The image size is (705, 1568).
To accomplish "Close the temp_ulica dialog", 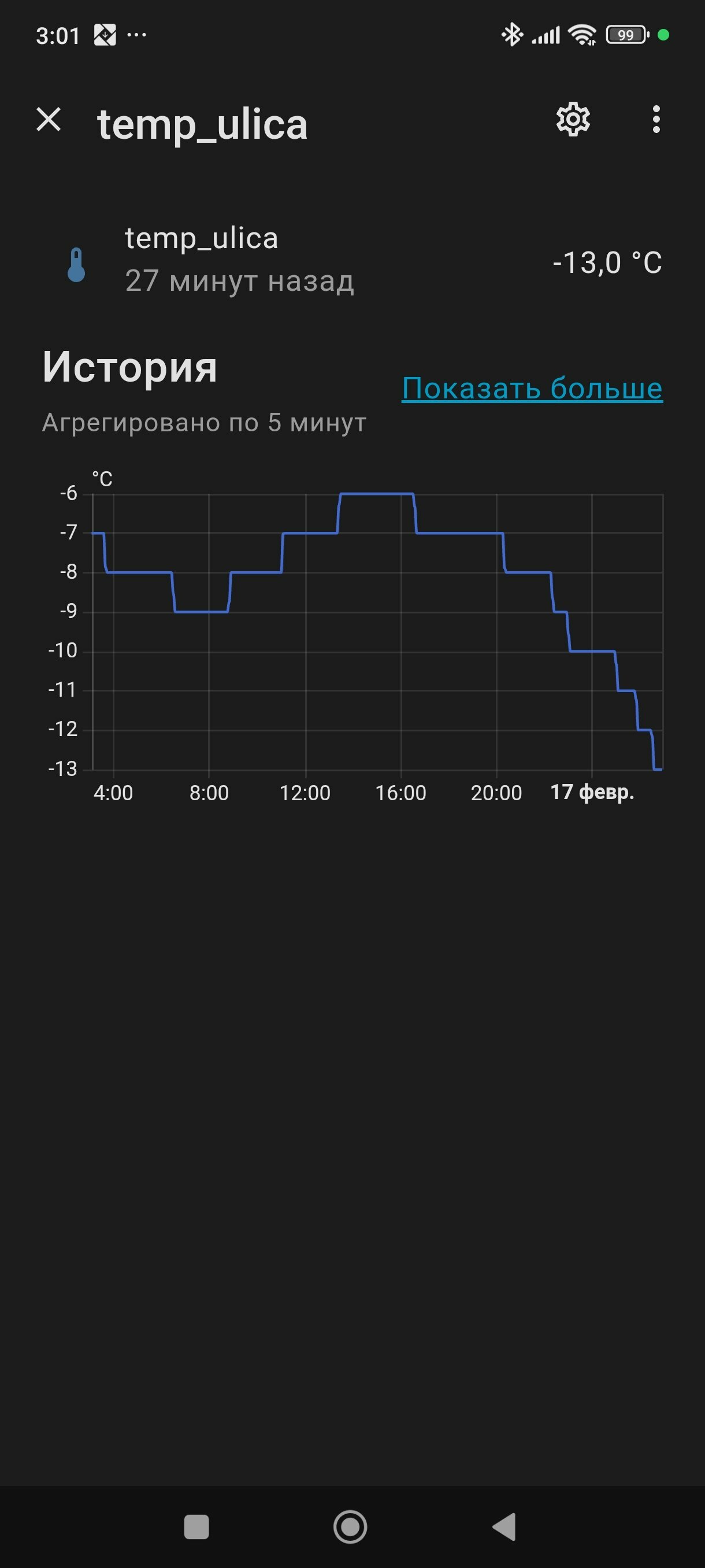I will click(49, 119).
